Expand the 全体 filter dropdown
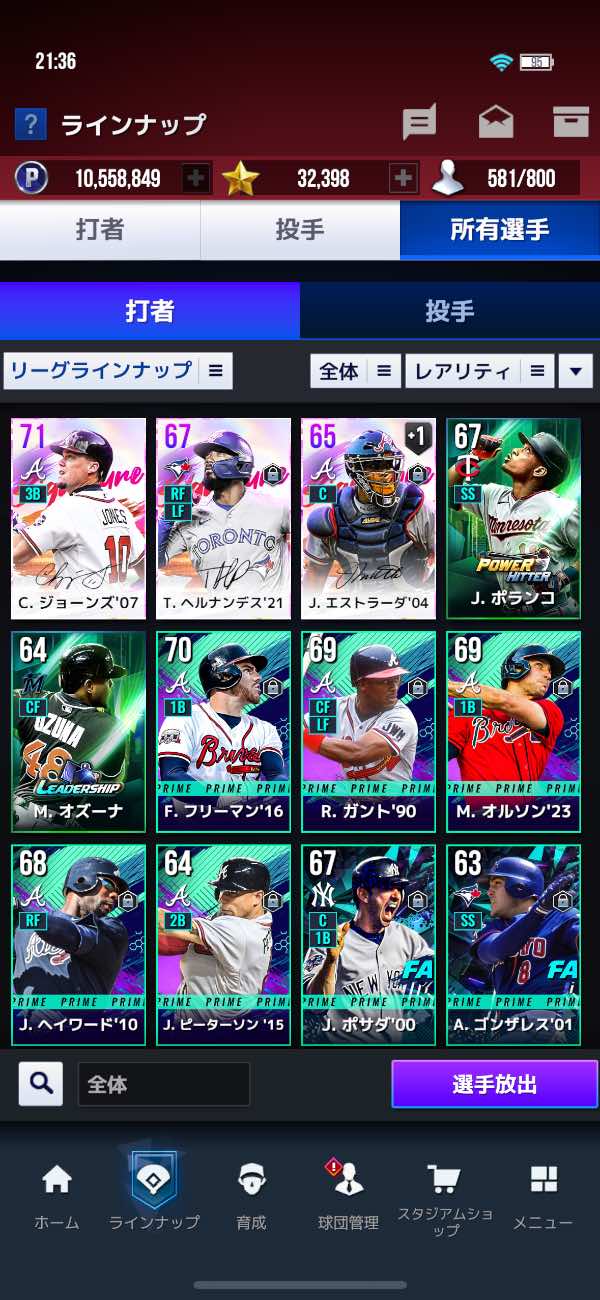Image resolution: width=600 pixels, height=1300 pixels. click(x=356, y=372)
